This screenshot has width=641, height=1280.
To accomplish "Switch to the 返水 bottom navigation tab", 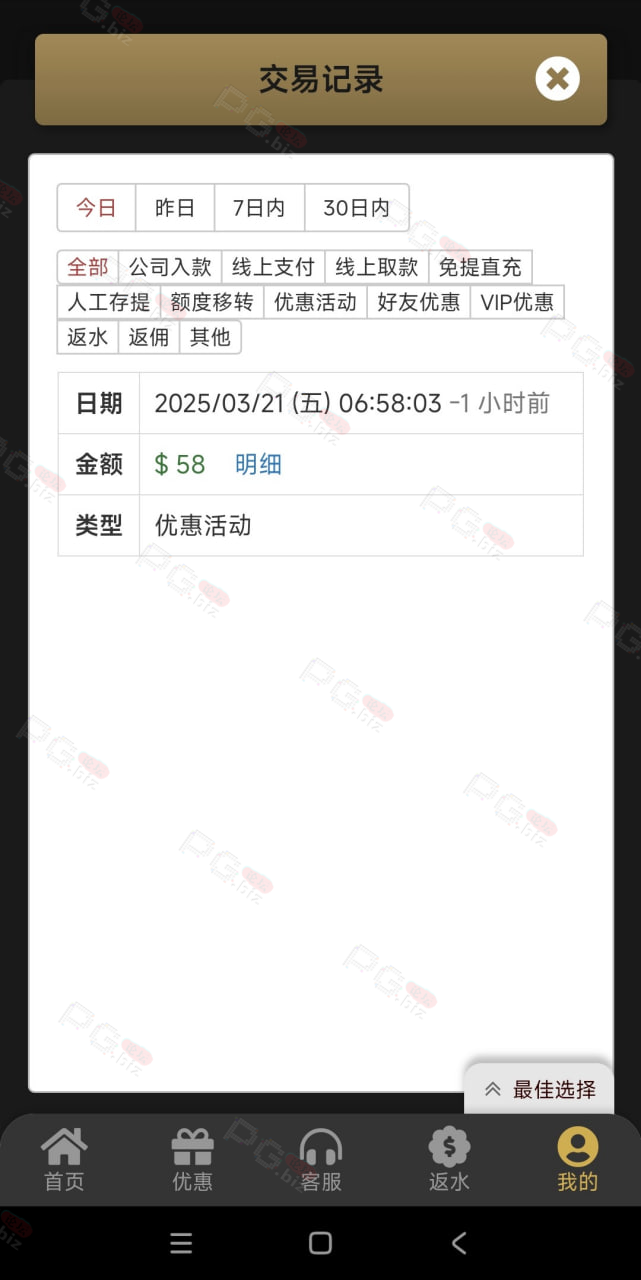I will [449, 1160].
